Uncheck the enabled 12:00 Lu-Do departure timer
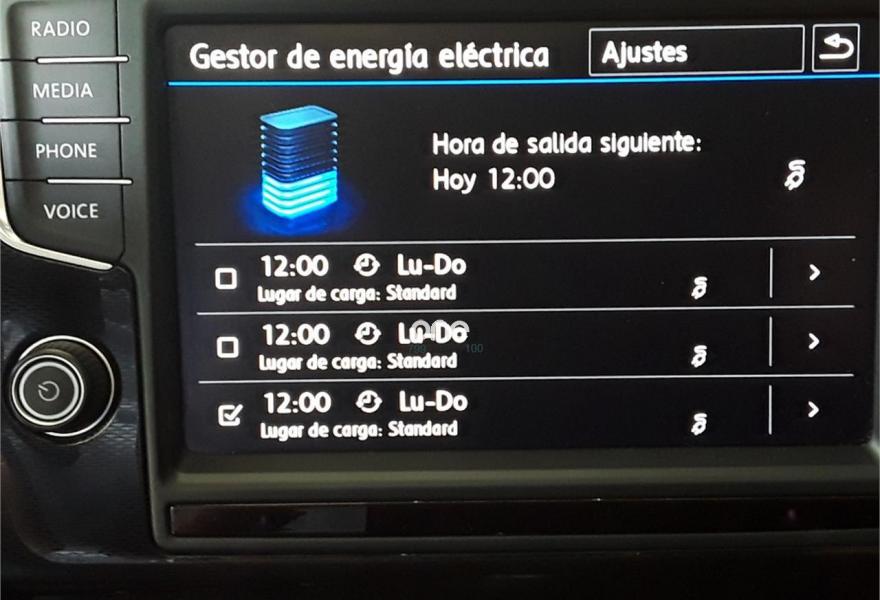 tap(229, 413)
